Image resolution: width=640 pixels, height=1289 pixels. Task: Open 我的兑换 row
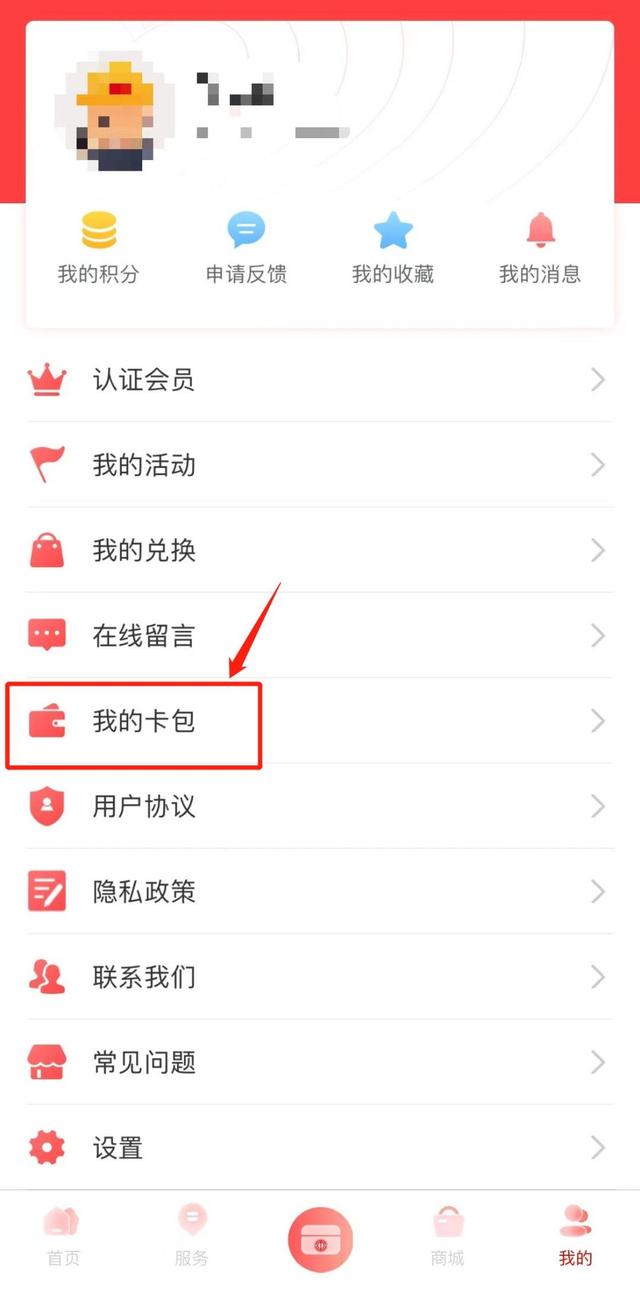click(320, 550)
